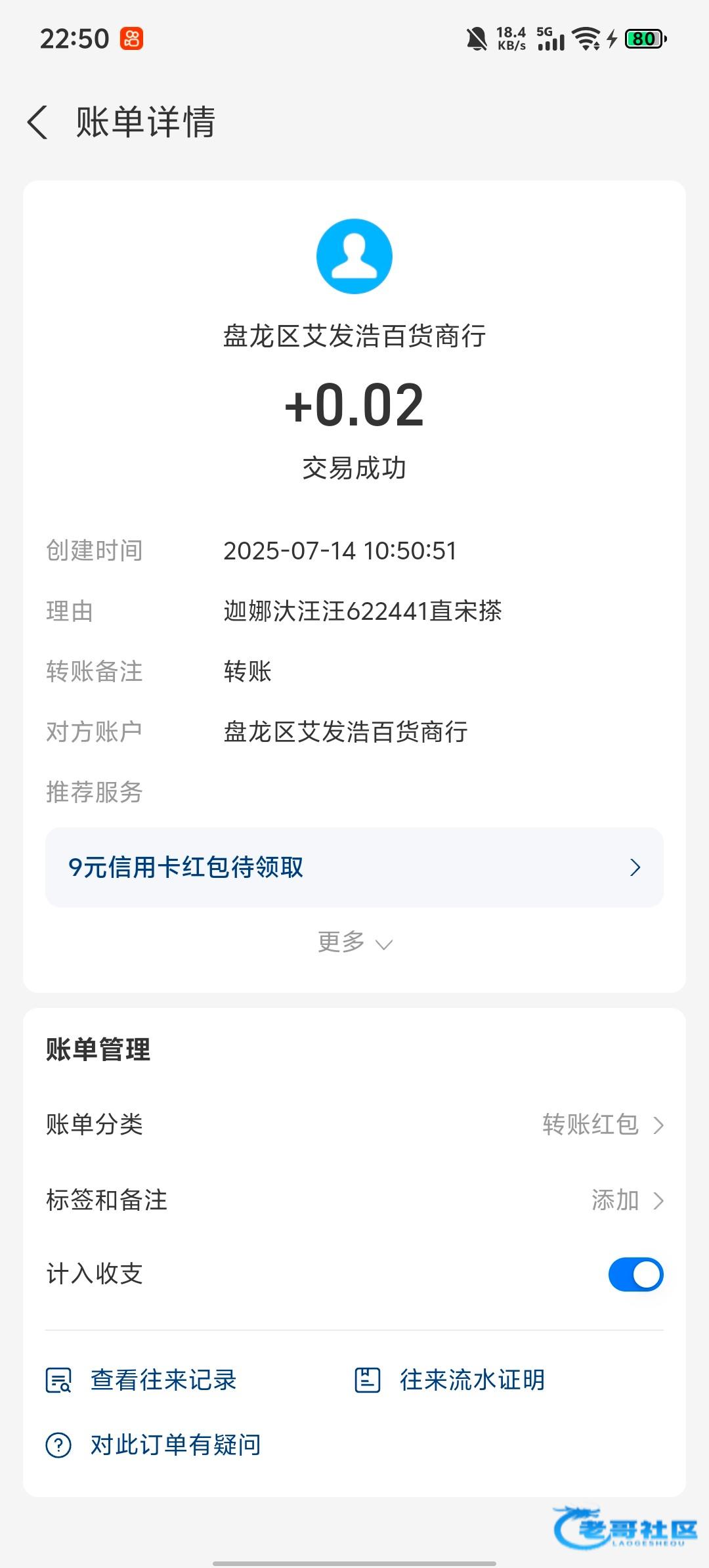Expand the 更多 details section
This screenshot has width=709, height=1568.
(354, 942)
